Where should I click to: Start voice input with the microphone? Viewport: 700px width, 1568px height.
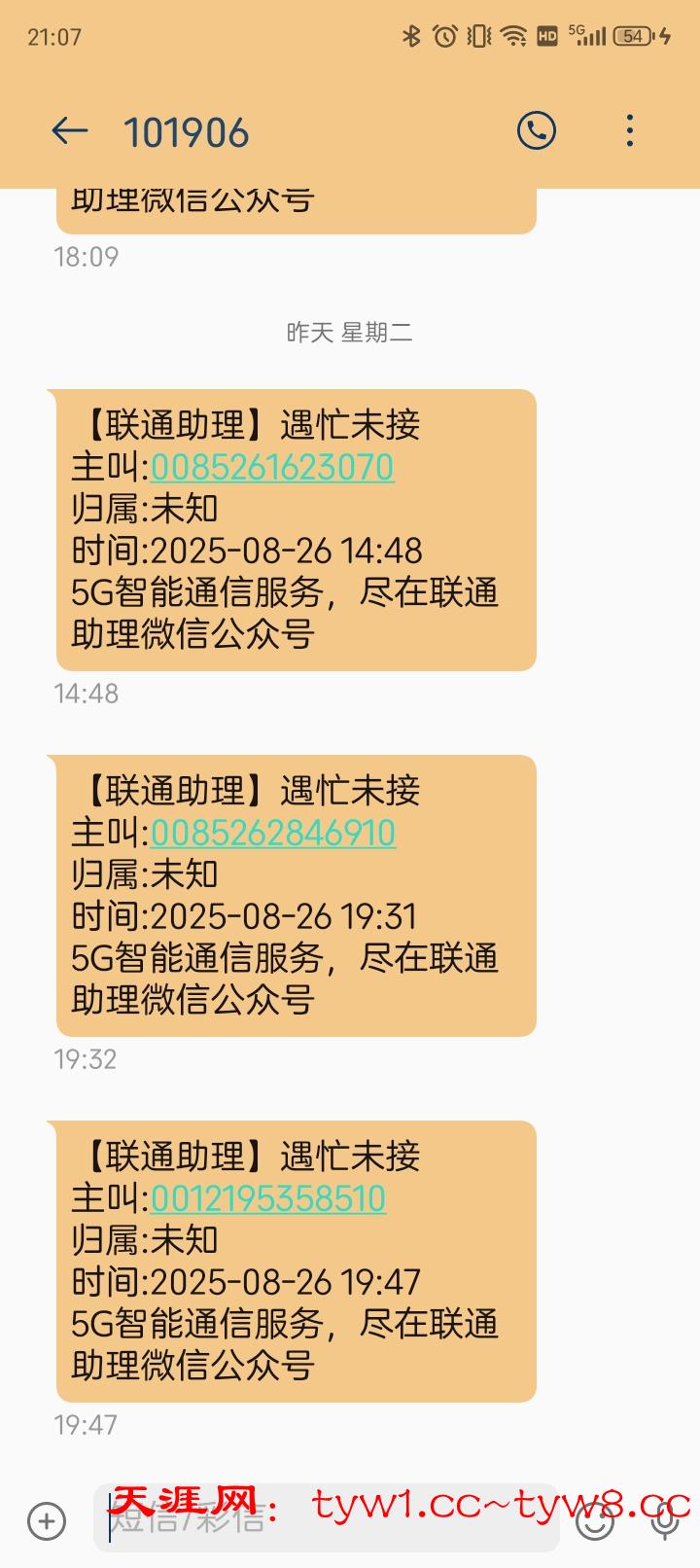pos(665,1521)
